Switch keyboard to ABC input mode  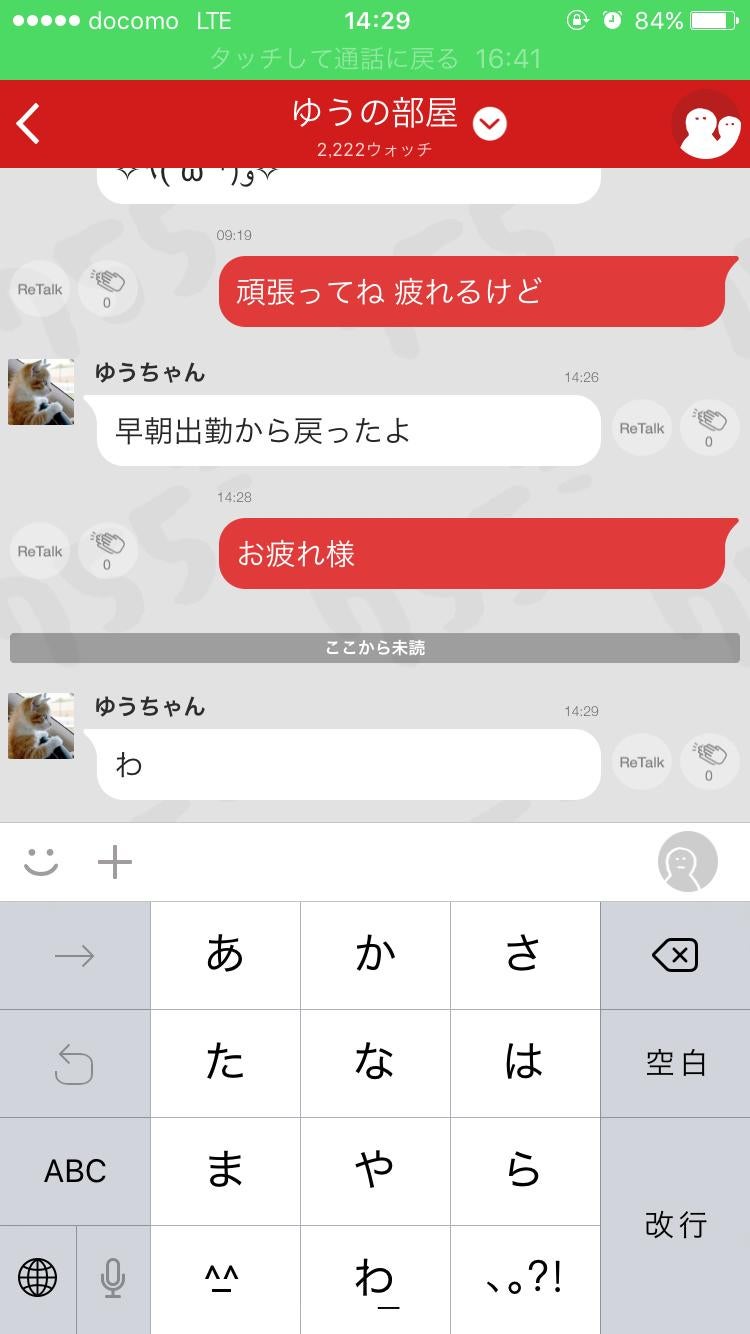75,1170
